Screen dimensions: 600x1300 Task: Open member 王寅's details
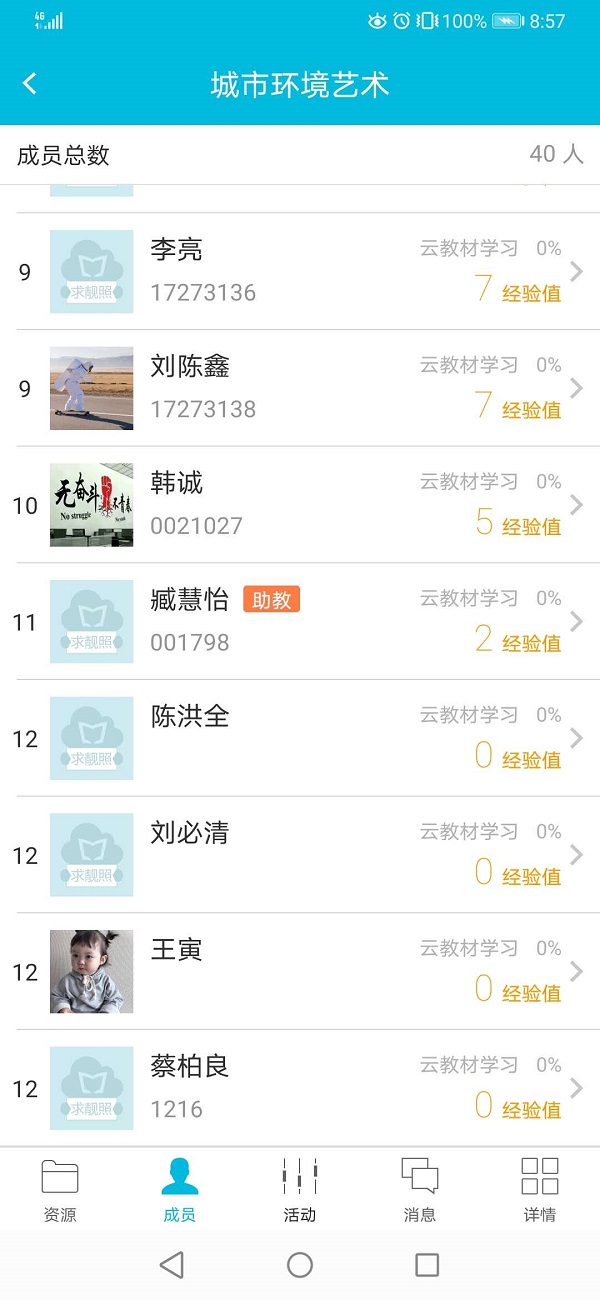(x=300, y=971)
